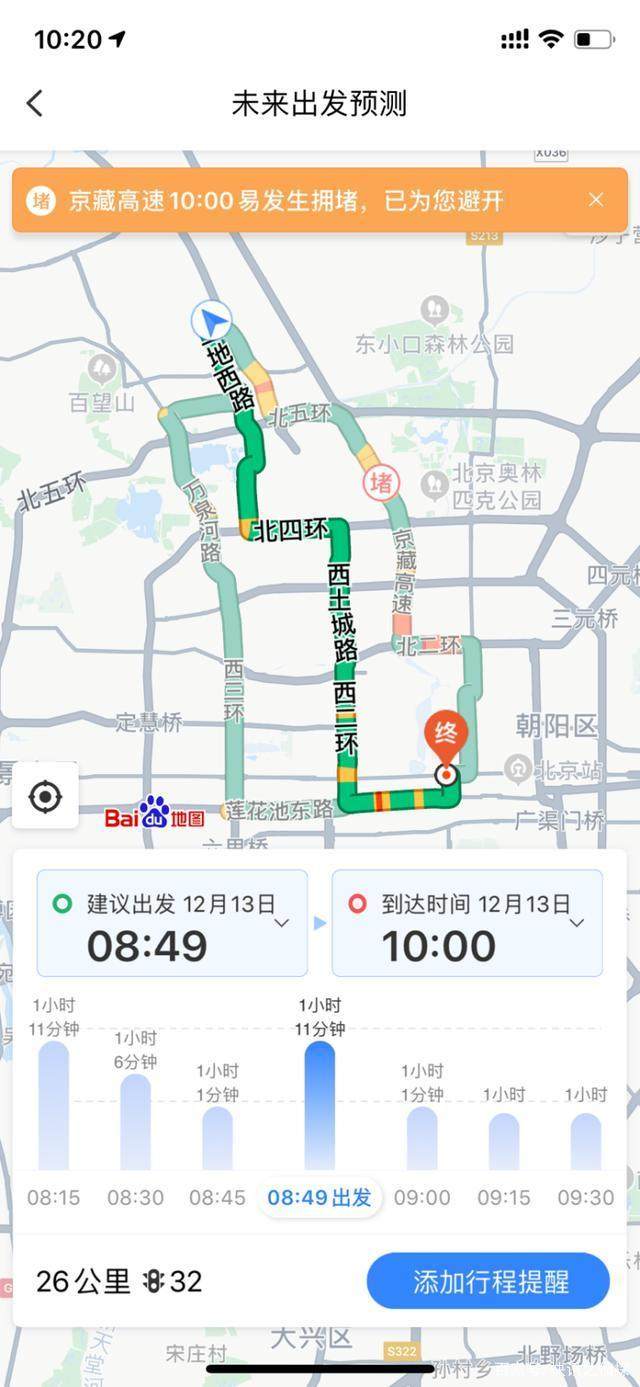Viewport: 640px width, 1387px height.
Task: Choose the 08:45 departure option
Action: click(217, 1138)
